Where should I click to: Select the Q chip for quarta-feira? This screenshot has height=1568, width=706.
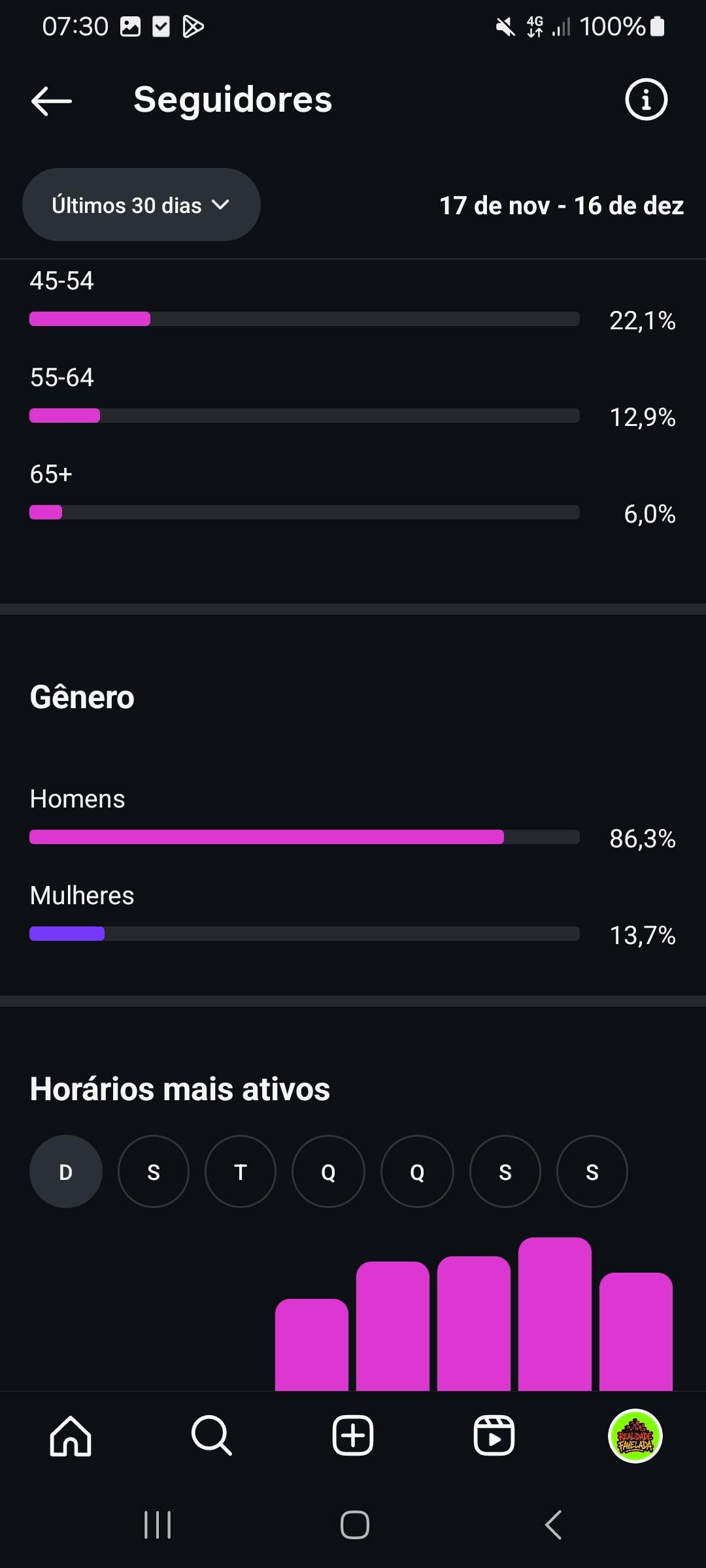328,1172
